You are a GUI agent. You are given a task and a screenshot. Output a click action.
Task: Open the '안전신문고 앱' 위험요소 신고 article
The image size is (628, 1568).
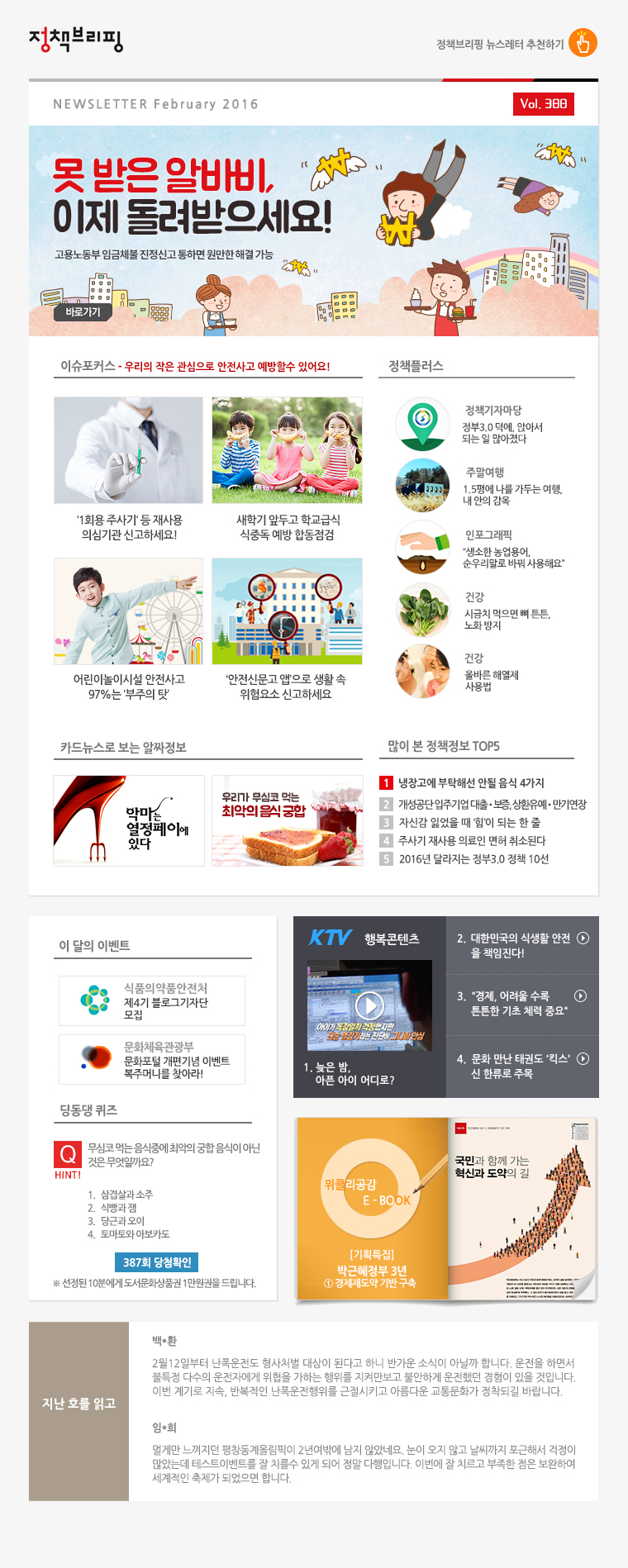(x=287, y=611)
